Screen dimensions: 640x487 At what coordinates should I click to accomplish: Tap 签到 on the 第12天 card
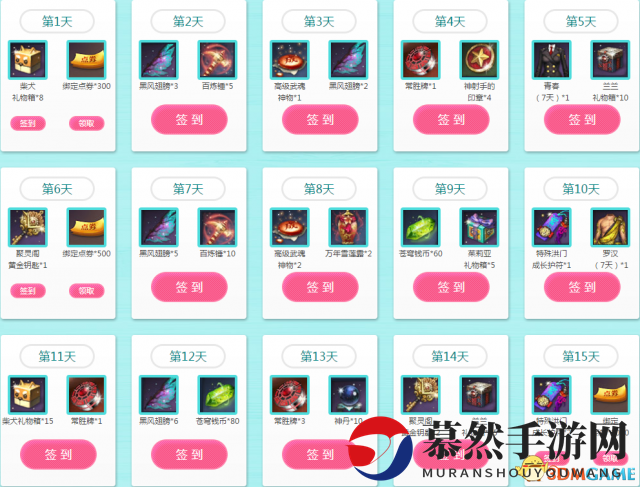(x=189, y=454)
